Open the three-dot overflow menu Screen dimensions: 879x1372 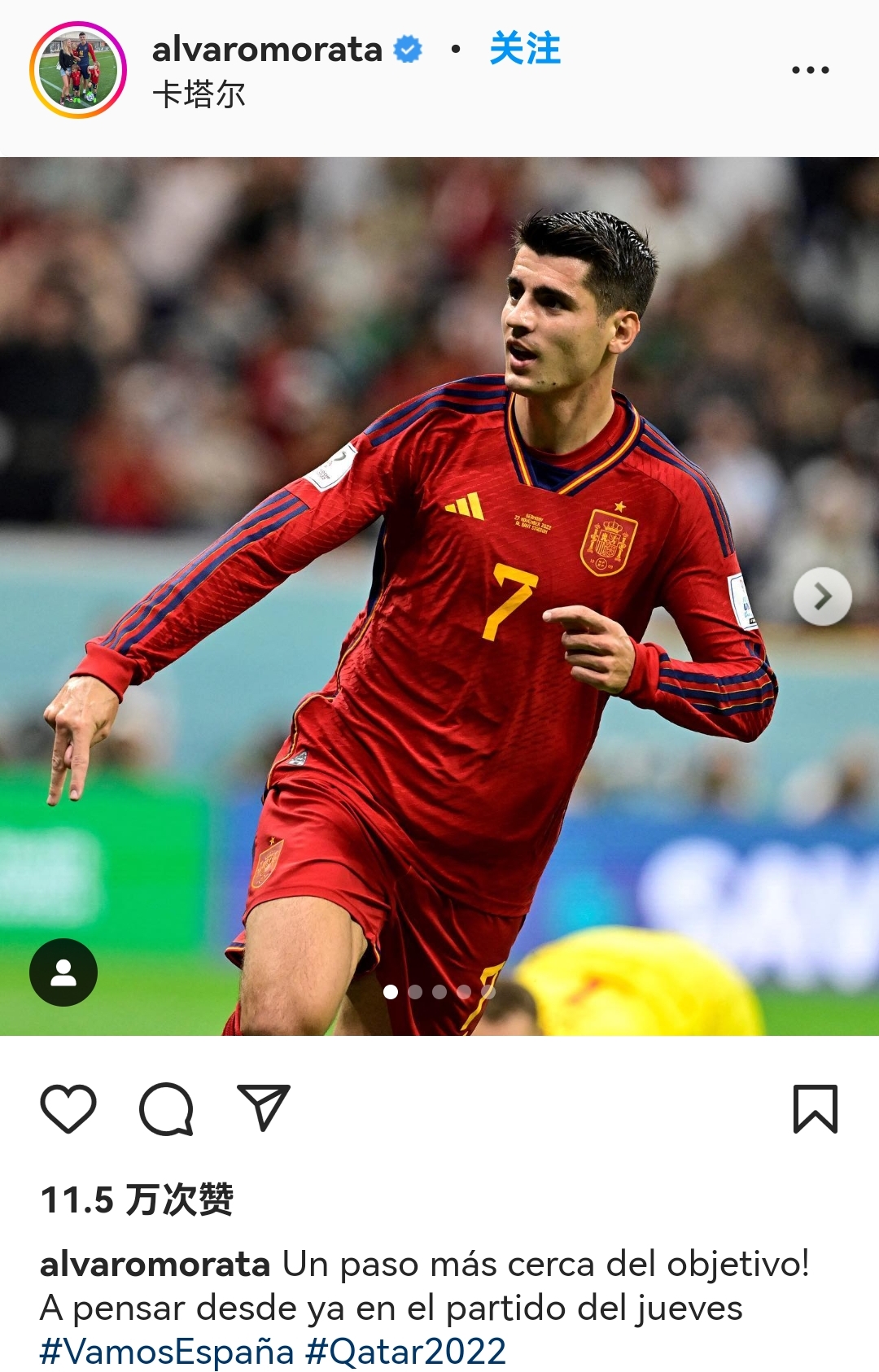[810, 70]
